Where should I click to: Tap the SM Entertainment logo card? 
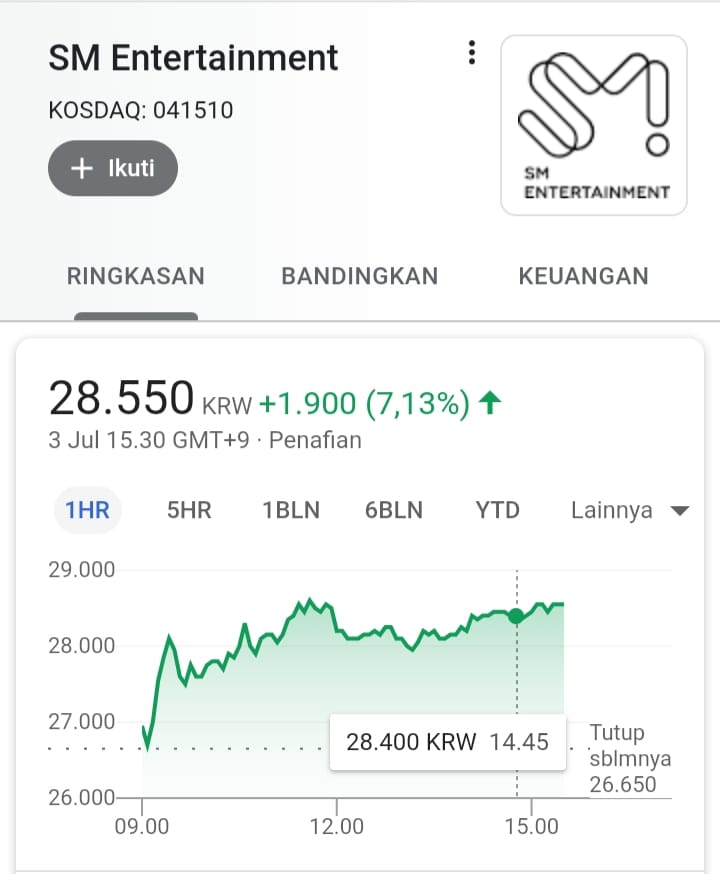pos(593,125)
